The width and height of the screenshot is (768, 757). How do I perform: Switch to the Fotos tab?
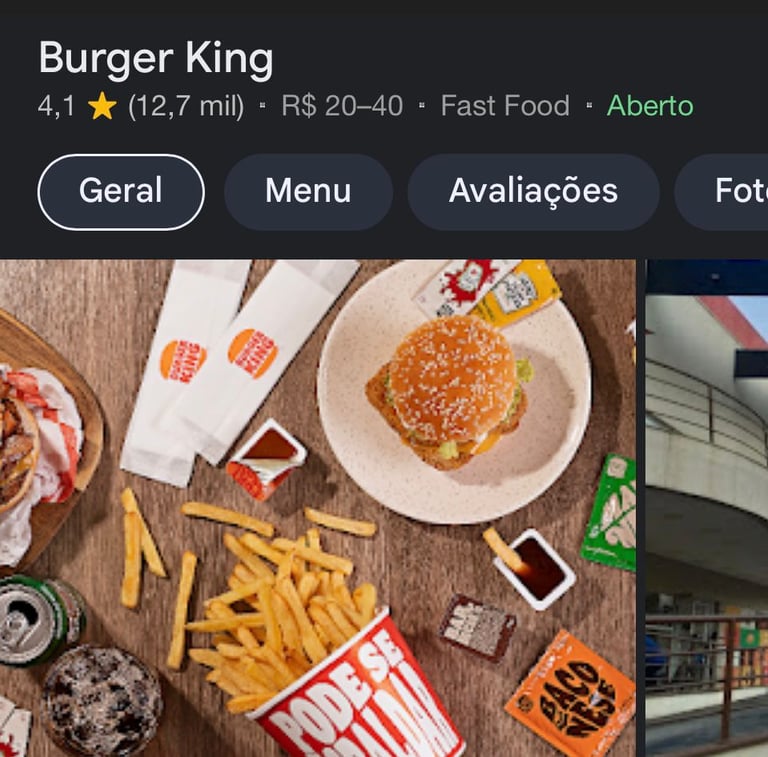click(x=728, y=191)
